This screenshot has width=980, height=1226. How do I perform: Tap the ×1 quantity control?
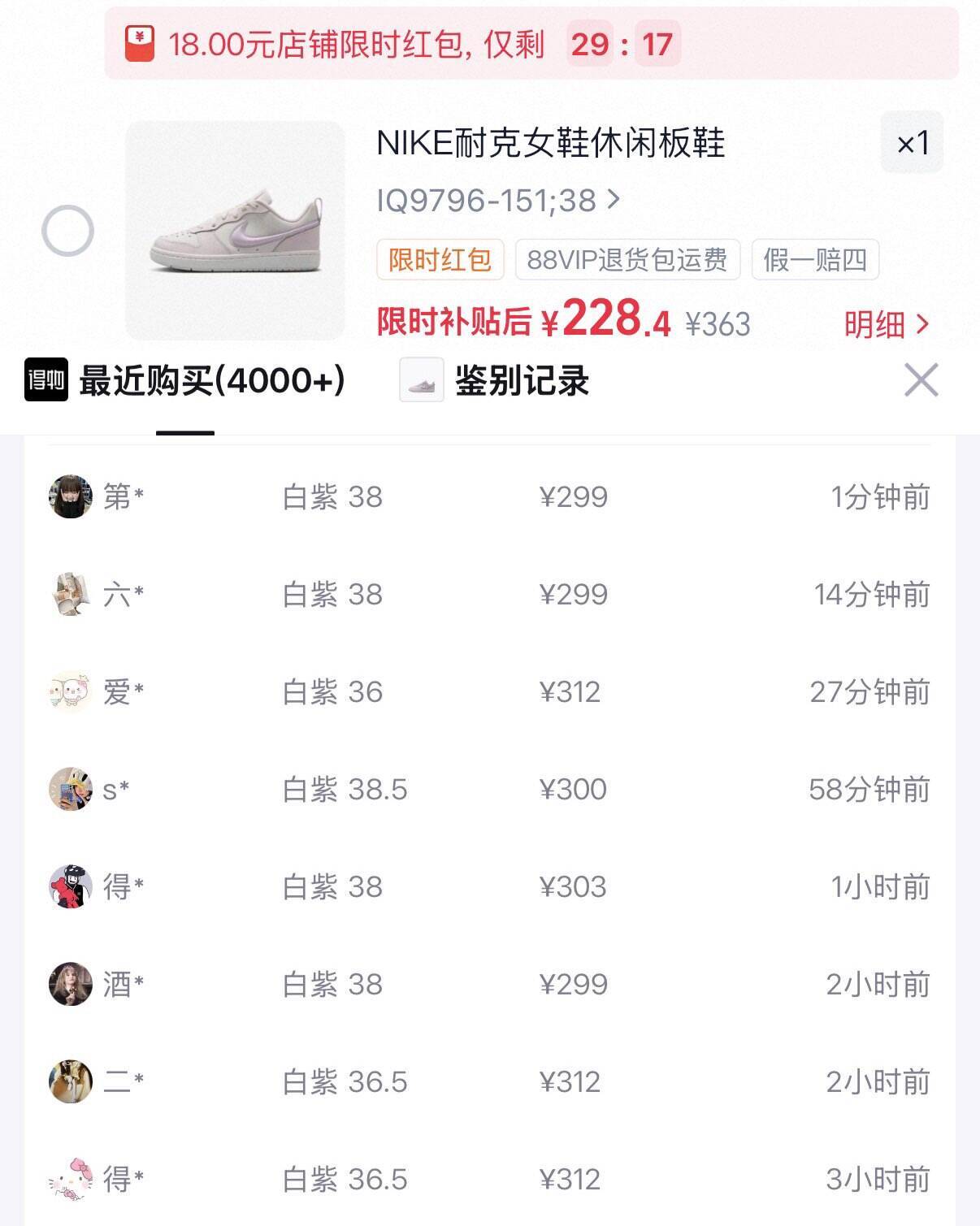(x=912, y=143)
